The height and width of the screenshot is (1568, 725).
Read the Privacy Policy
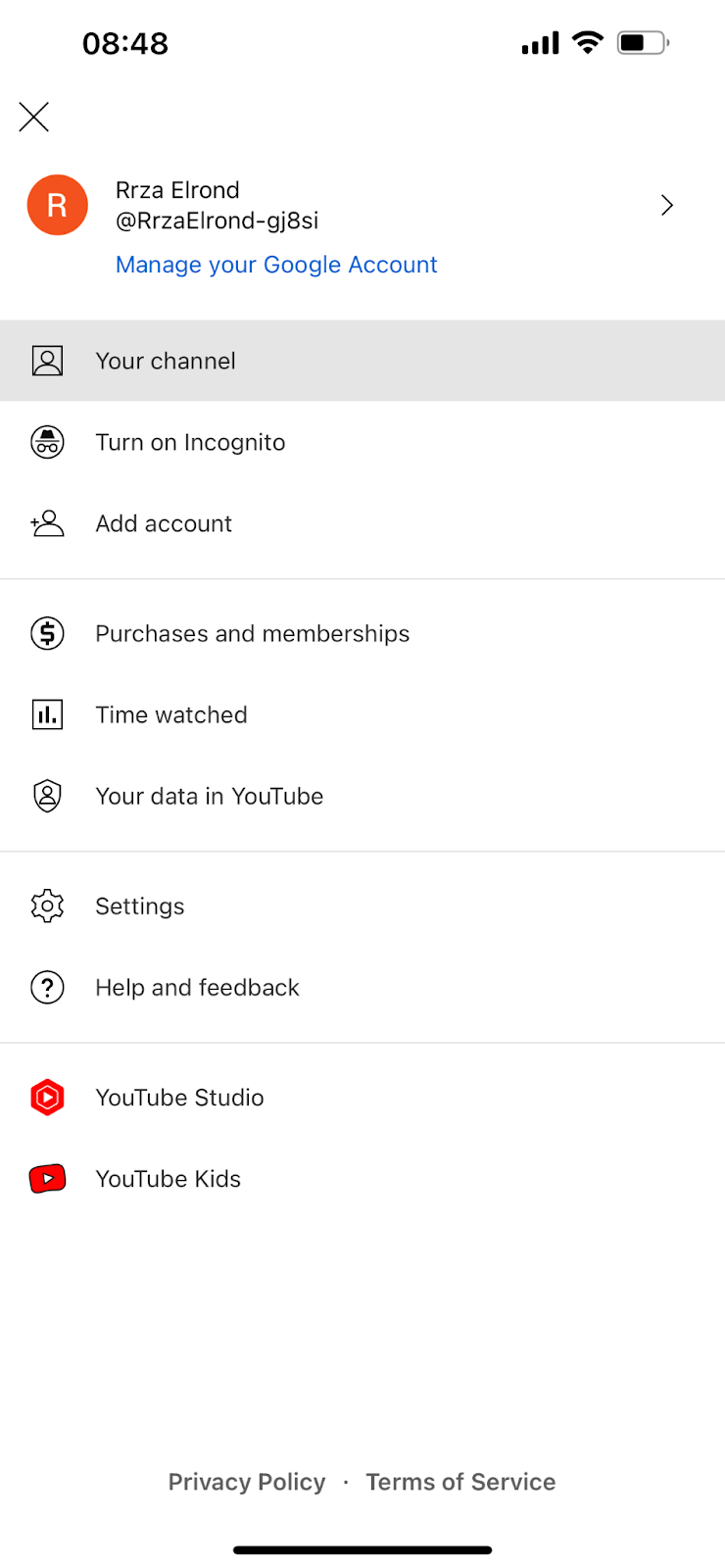point(247,1482)
